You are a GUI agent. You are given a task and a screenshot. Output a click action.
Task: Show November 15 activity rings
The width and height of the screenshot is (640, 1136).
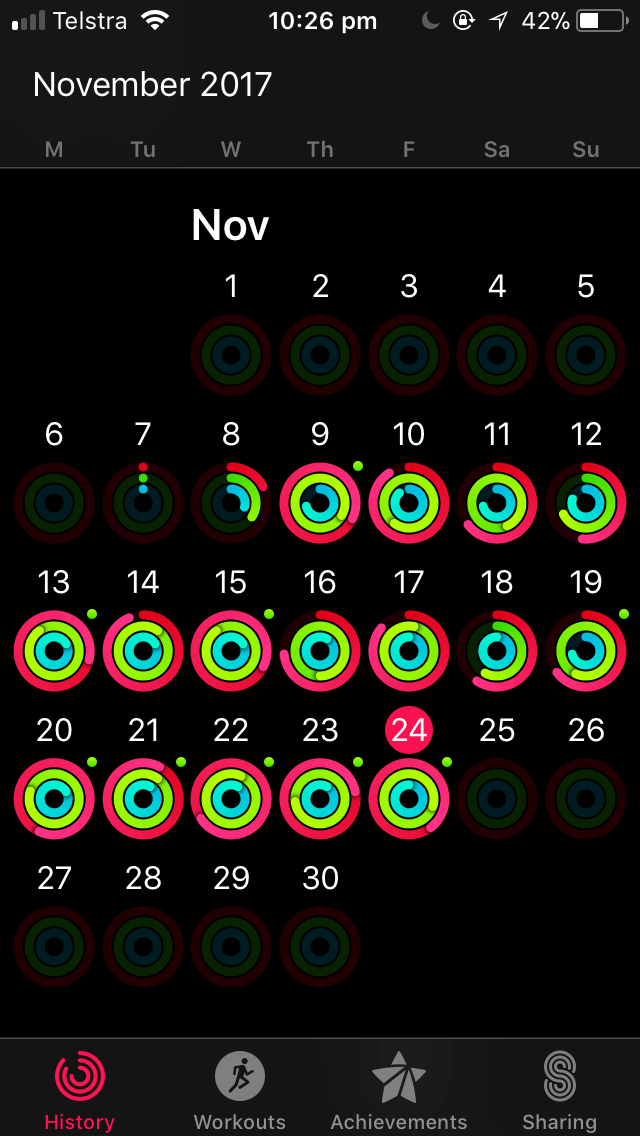(231, 650)
